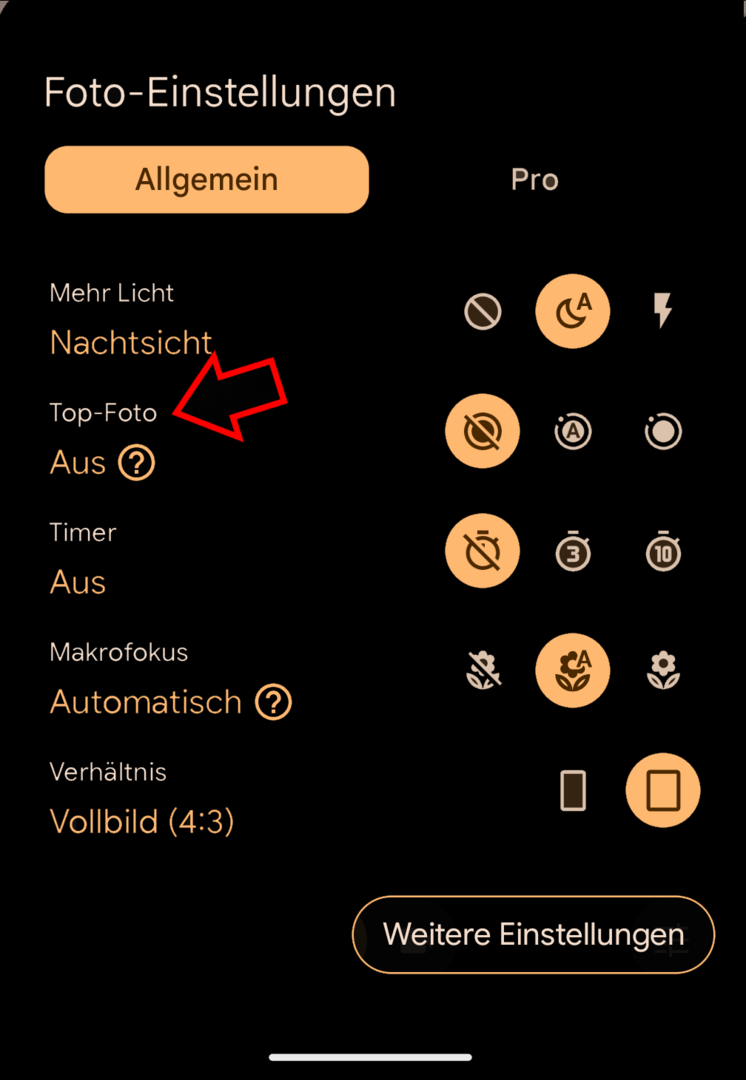This screenshot has height=1080, width=746.
Task: Turn Top-Foto fully on
Action: pyautogui.click(x=662, y=432)
